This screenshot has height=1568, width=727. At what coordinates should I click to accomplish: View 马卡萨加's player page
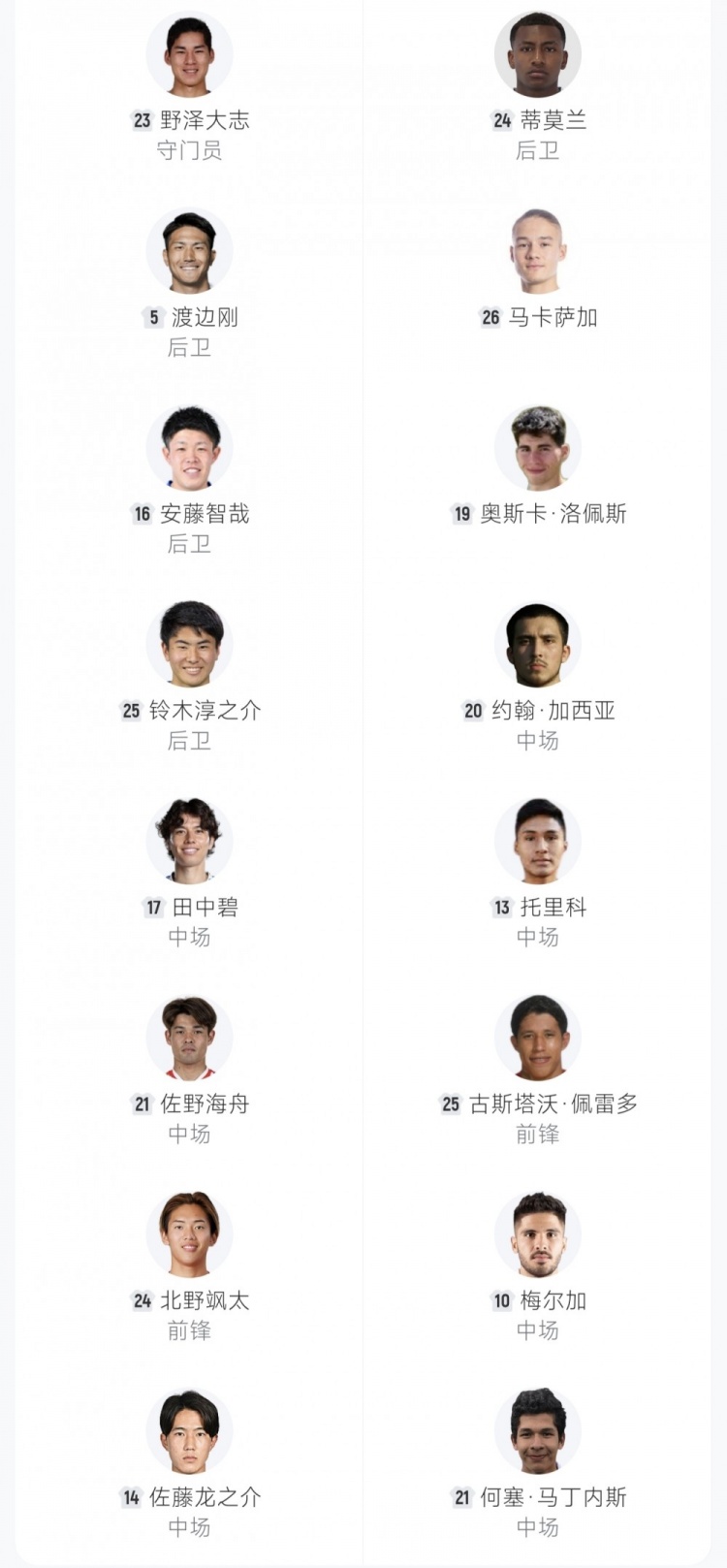(538, 251)
